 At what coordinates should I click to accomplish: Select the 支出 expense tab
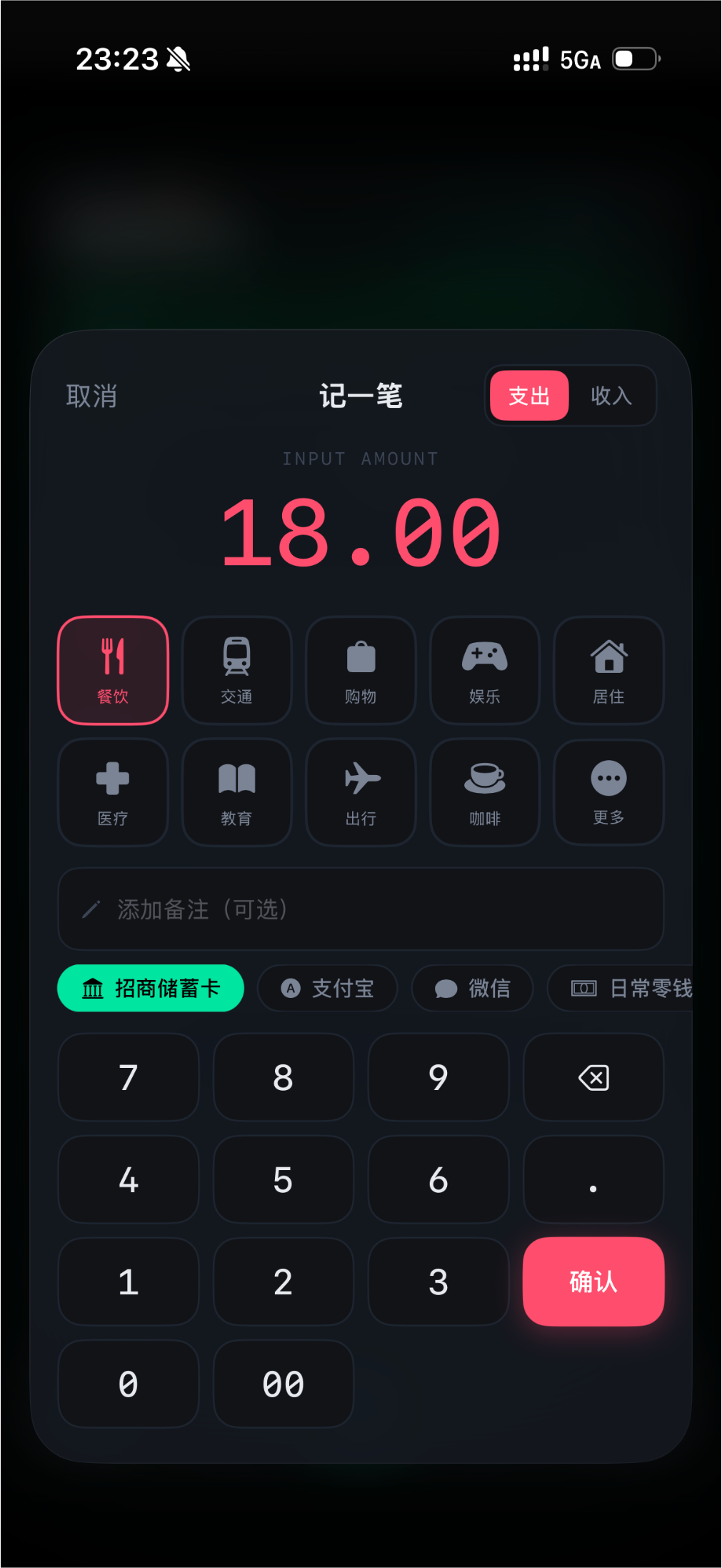tap(528, 396)
